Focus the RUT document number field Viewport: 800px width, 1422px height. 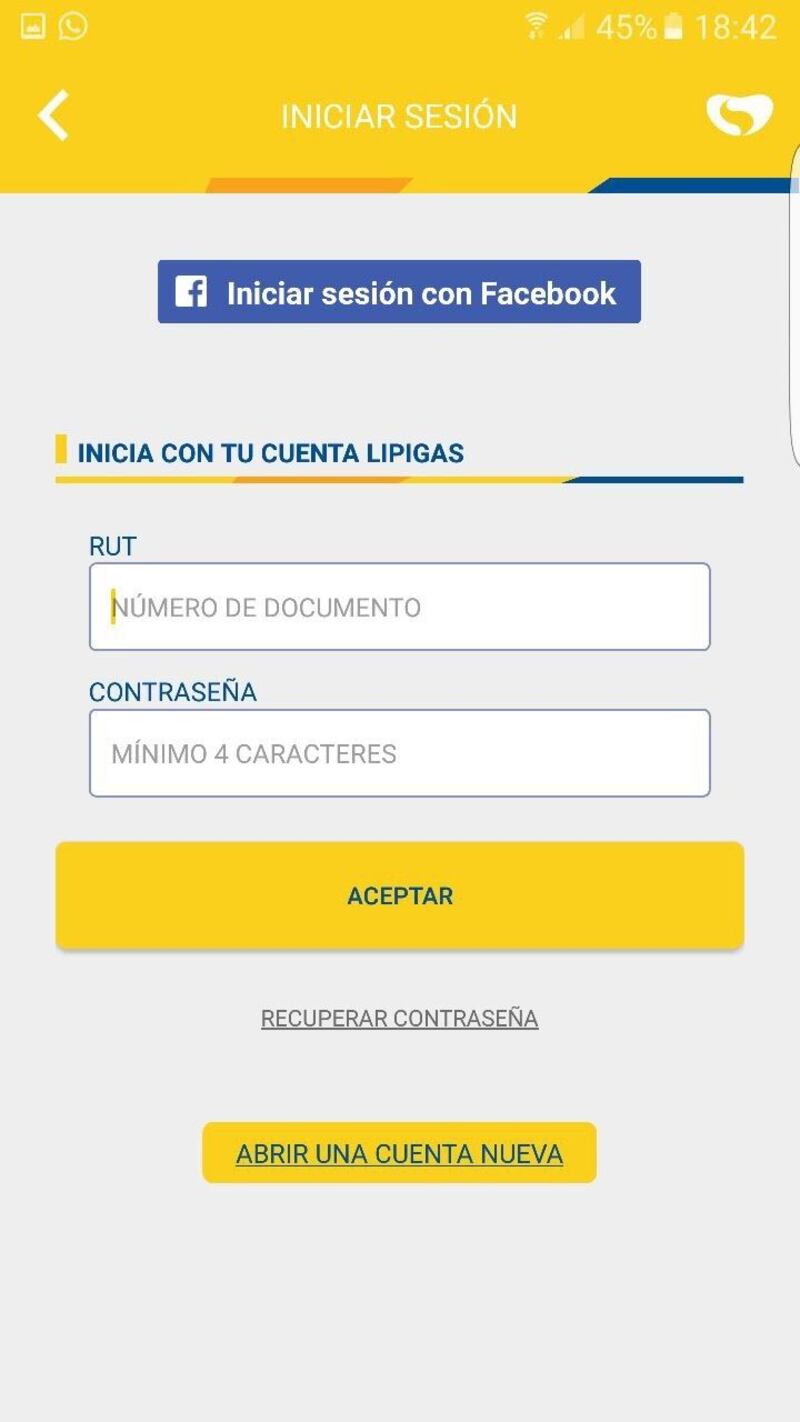(399, 607)
